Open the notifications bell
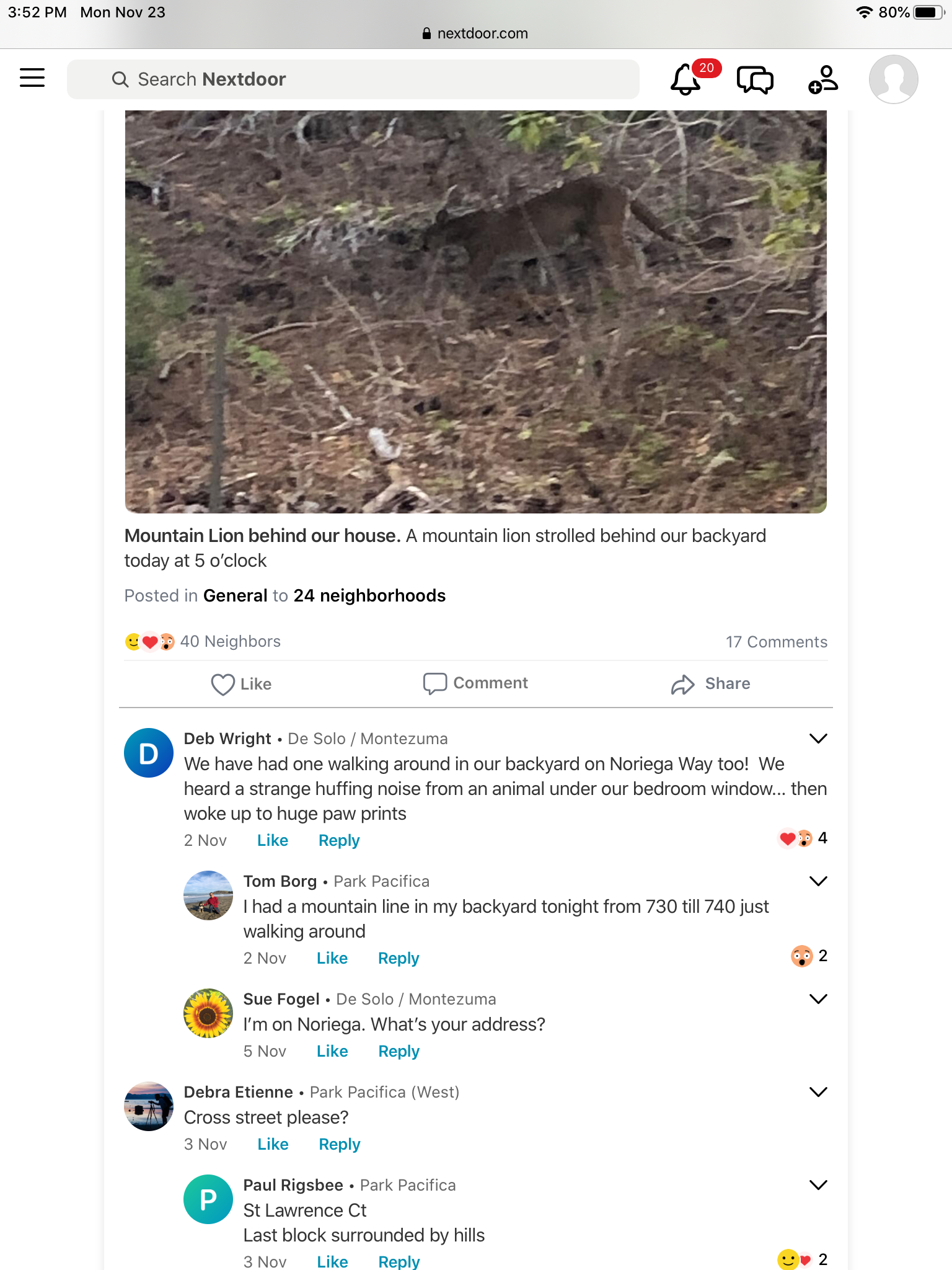Viewport: 952px width, 1270px height. (686, 79)
